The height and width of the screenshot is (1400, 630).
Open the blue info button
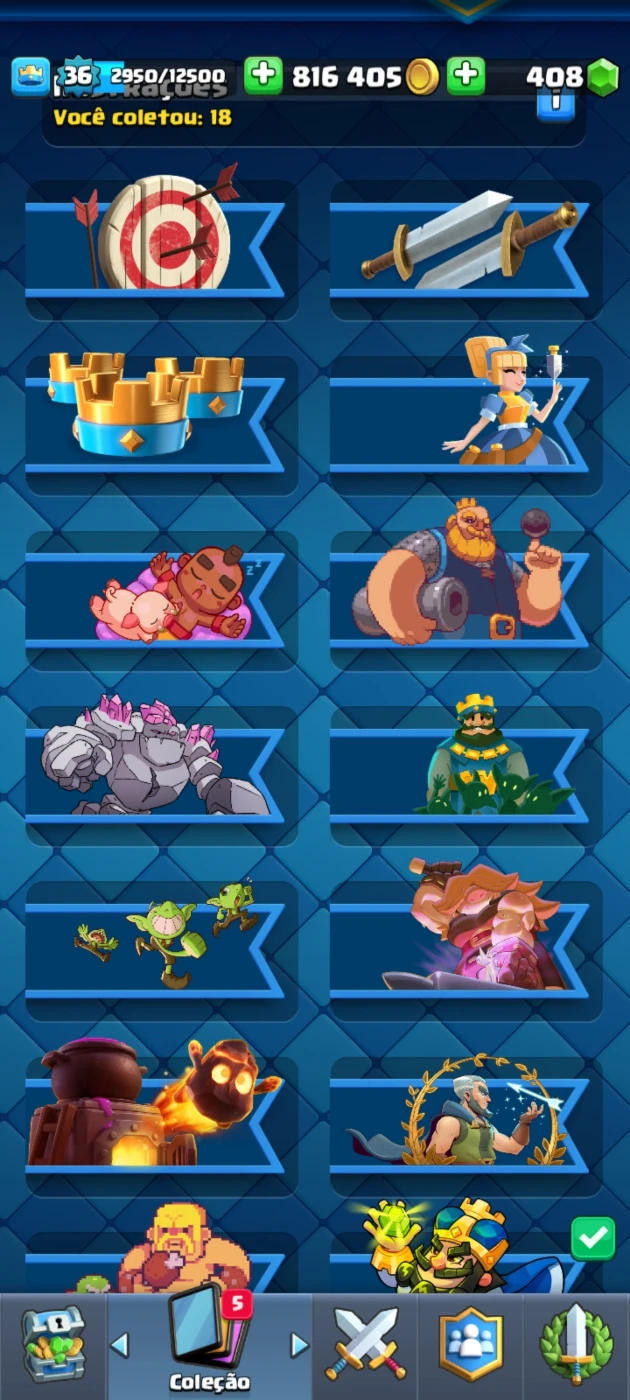[555, 103]
